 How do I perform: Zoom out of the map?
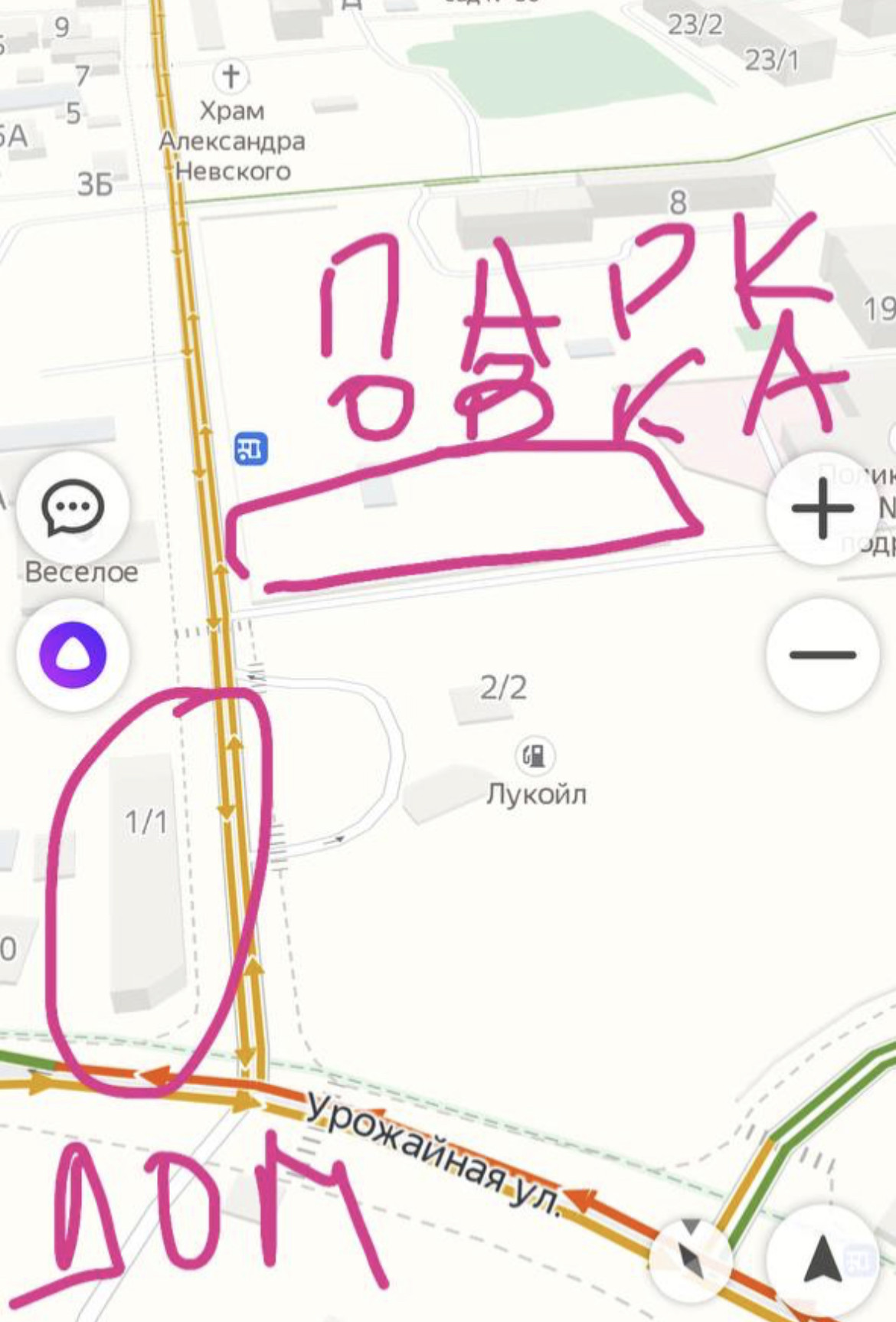822,654
